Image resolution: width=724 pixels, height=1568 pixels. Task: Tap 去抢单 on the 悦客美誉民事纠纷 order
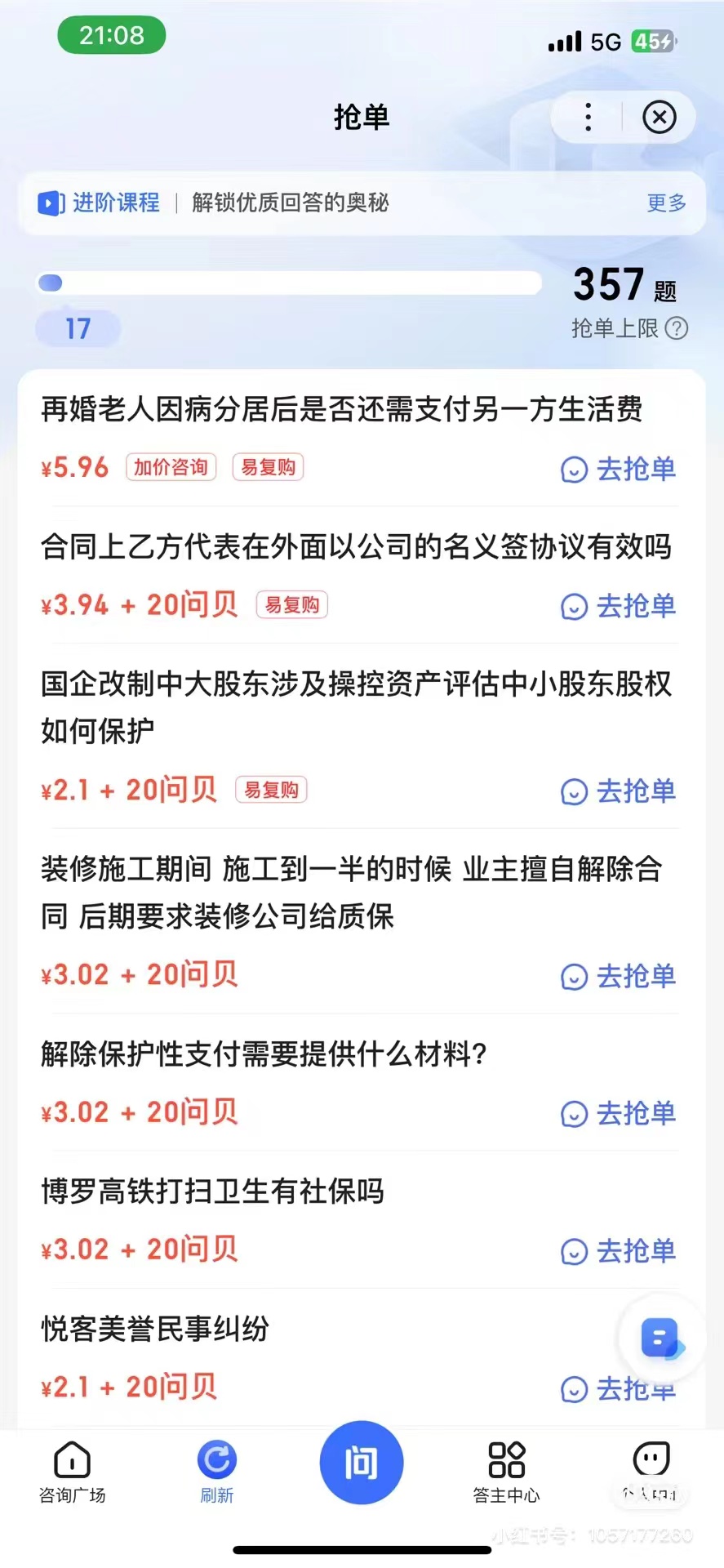tap(618, 1388)
